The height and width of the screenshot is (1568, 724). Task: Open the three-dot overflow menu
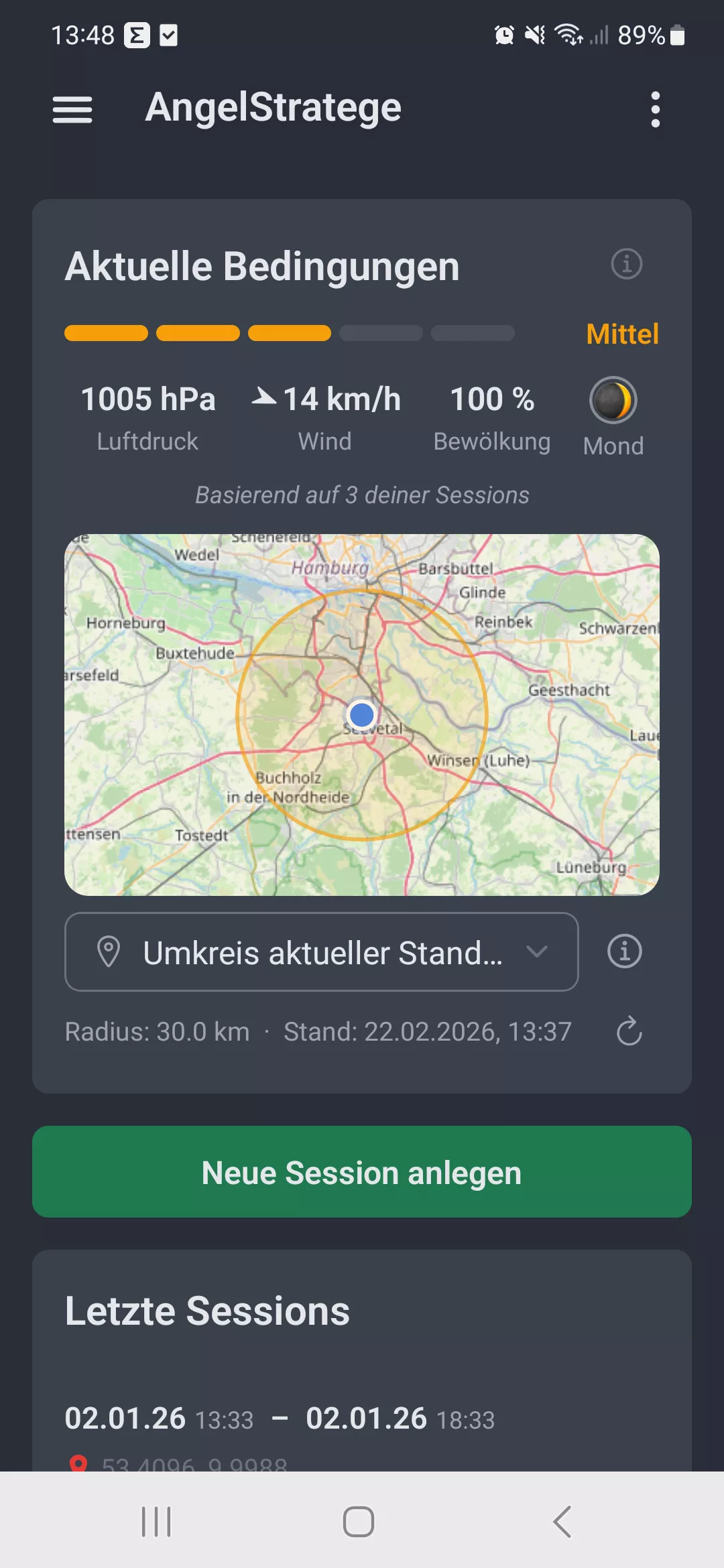tap(655, 109)
